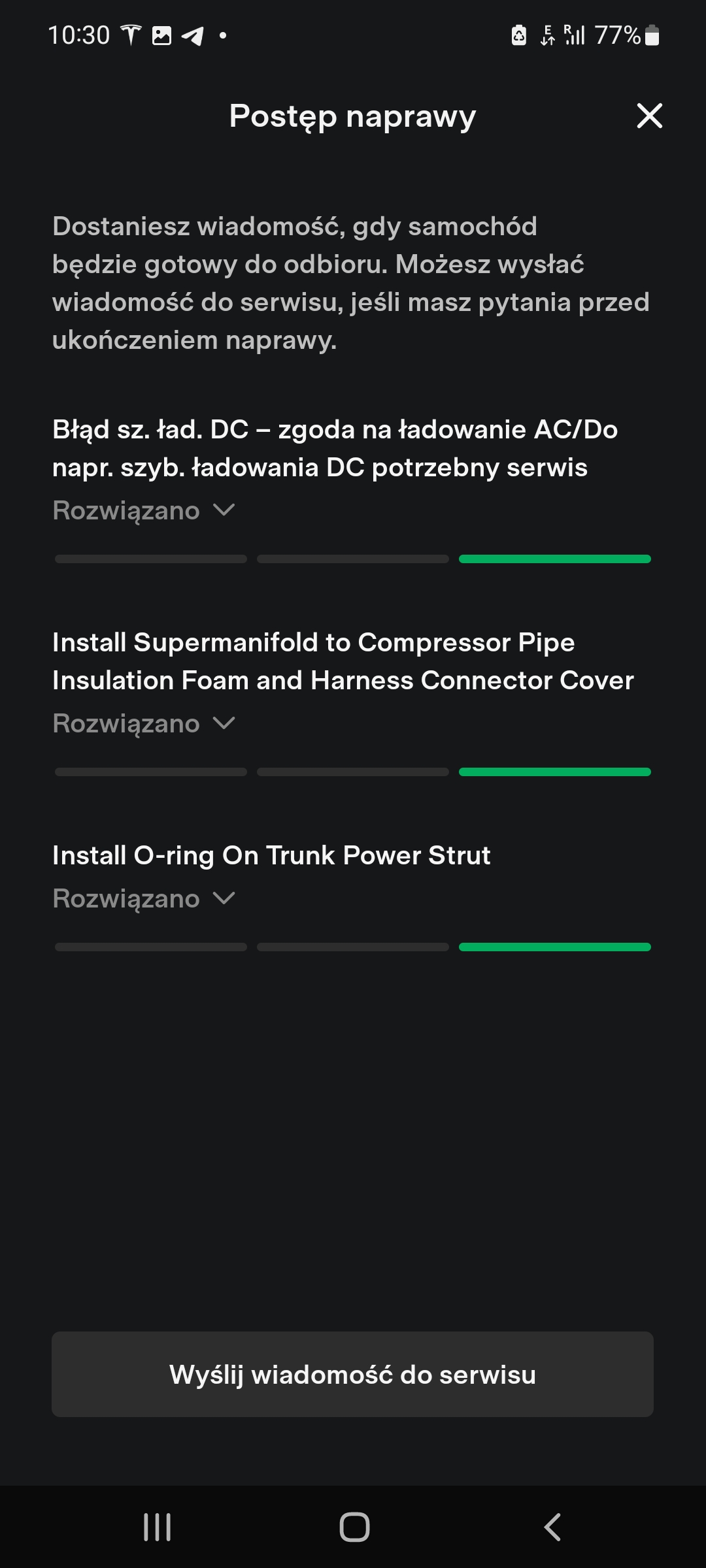This screenshot has width=706, height=1568.
Task: Expand Rozwiązano under Błąd sz. ład. DC
Action: tap(144, 511)
